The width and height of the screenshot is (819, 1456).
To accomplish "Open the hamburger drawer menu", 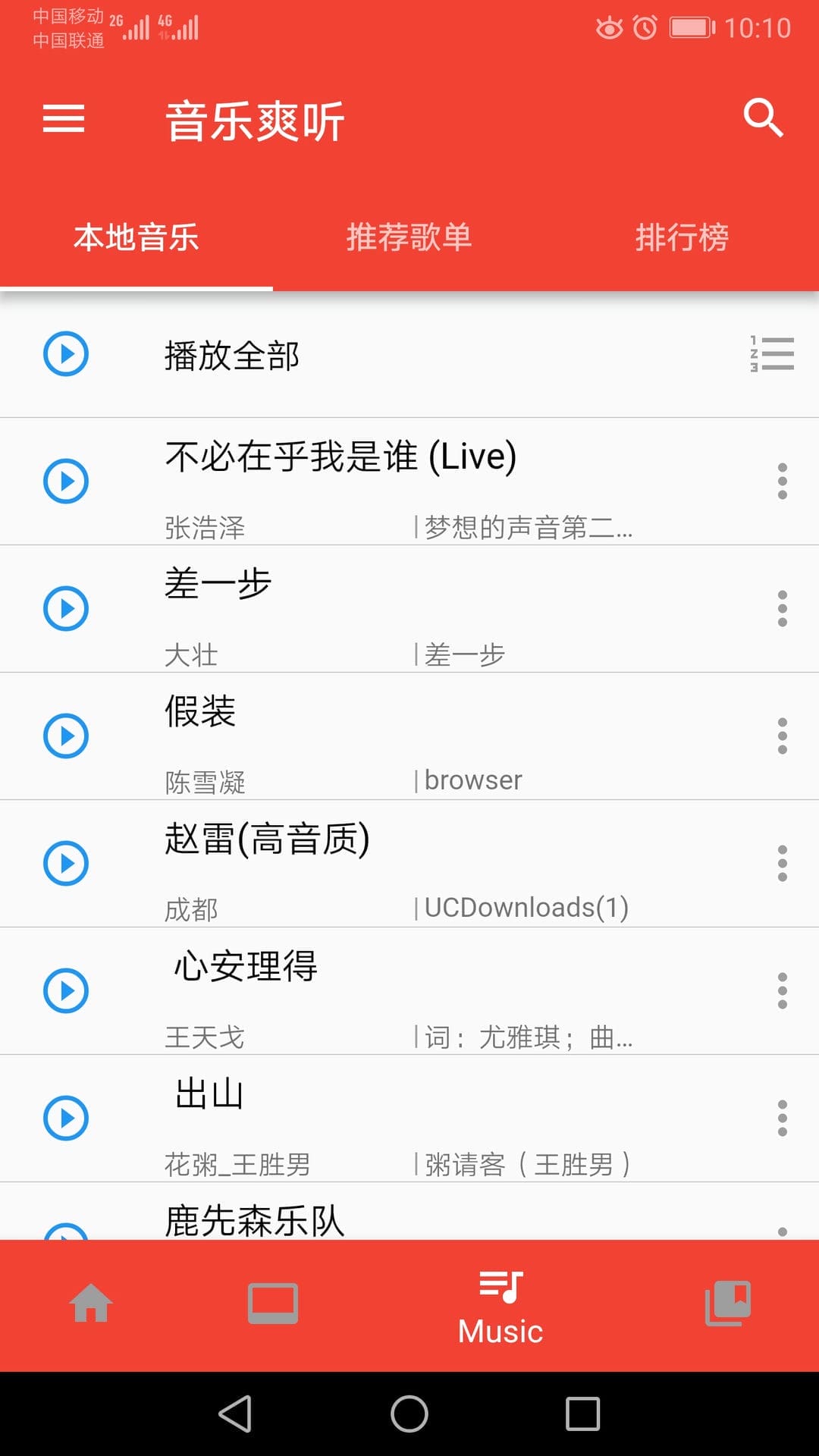I will coord(64,118).
